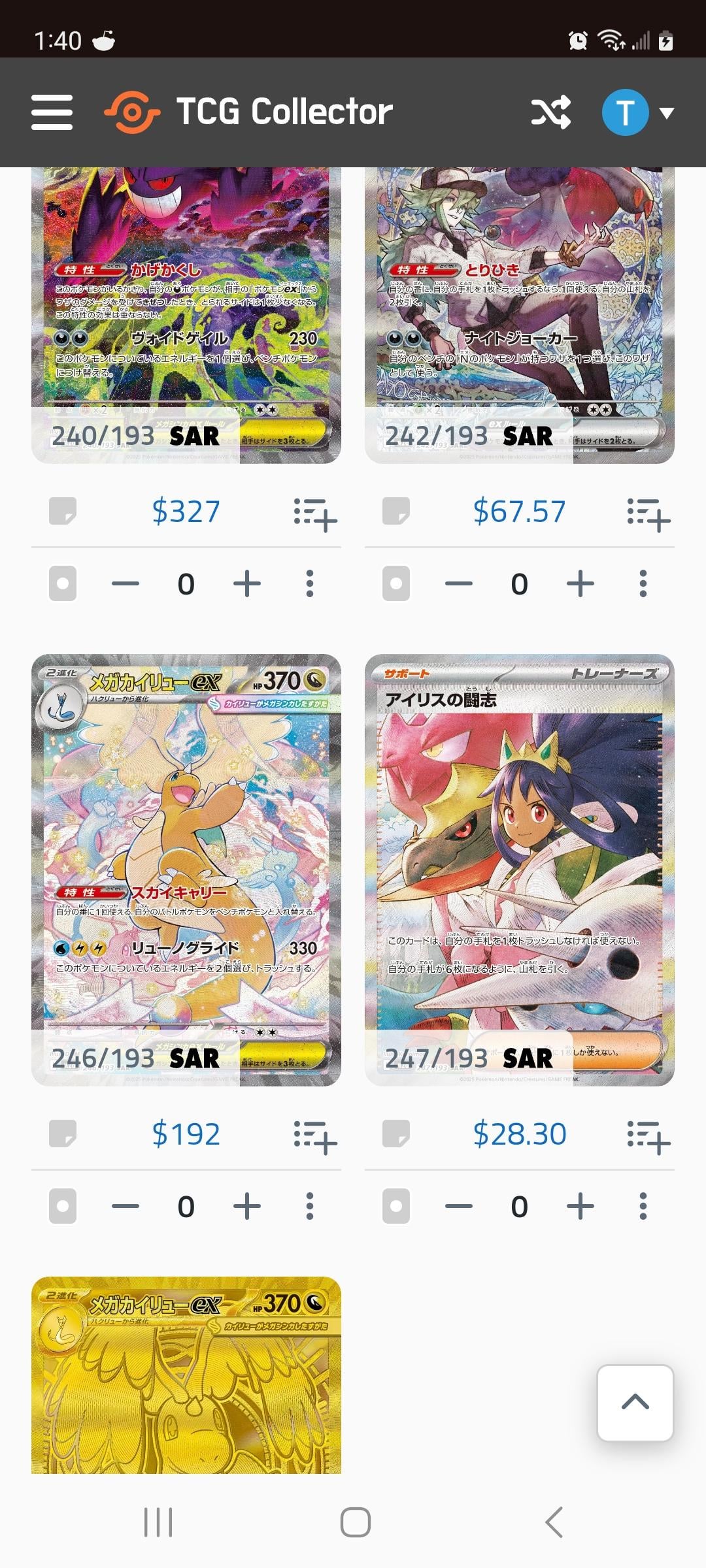Open the card numbered 246/193 SAR
706x1568 pixels.
186,869
